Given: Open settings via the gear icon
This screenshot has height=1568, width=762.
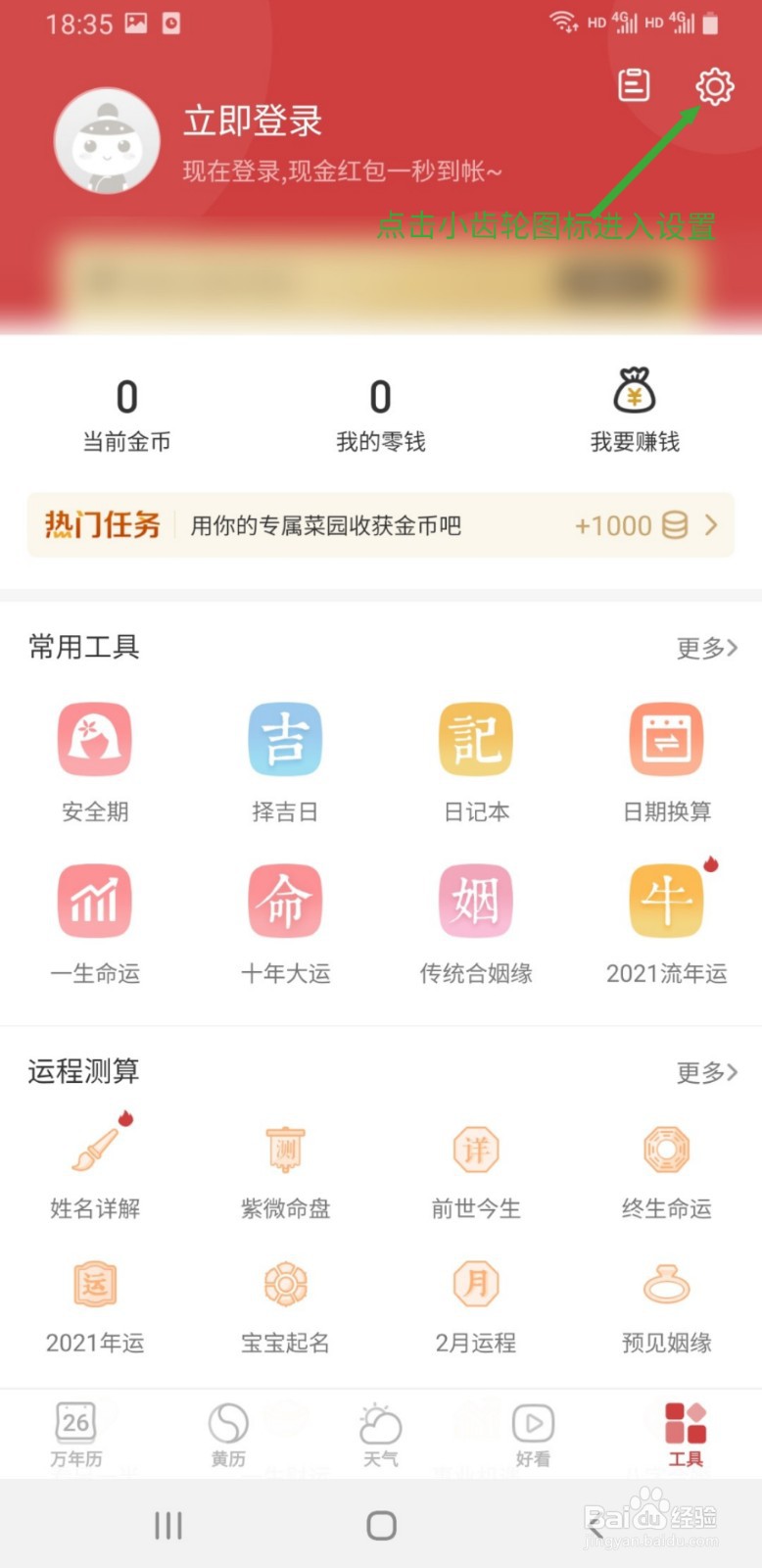Looking at the screenshot, I should click(x=714, y=86).
